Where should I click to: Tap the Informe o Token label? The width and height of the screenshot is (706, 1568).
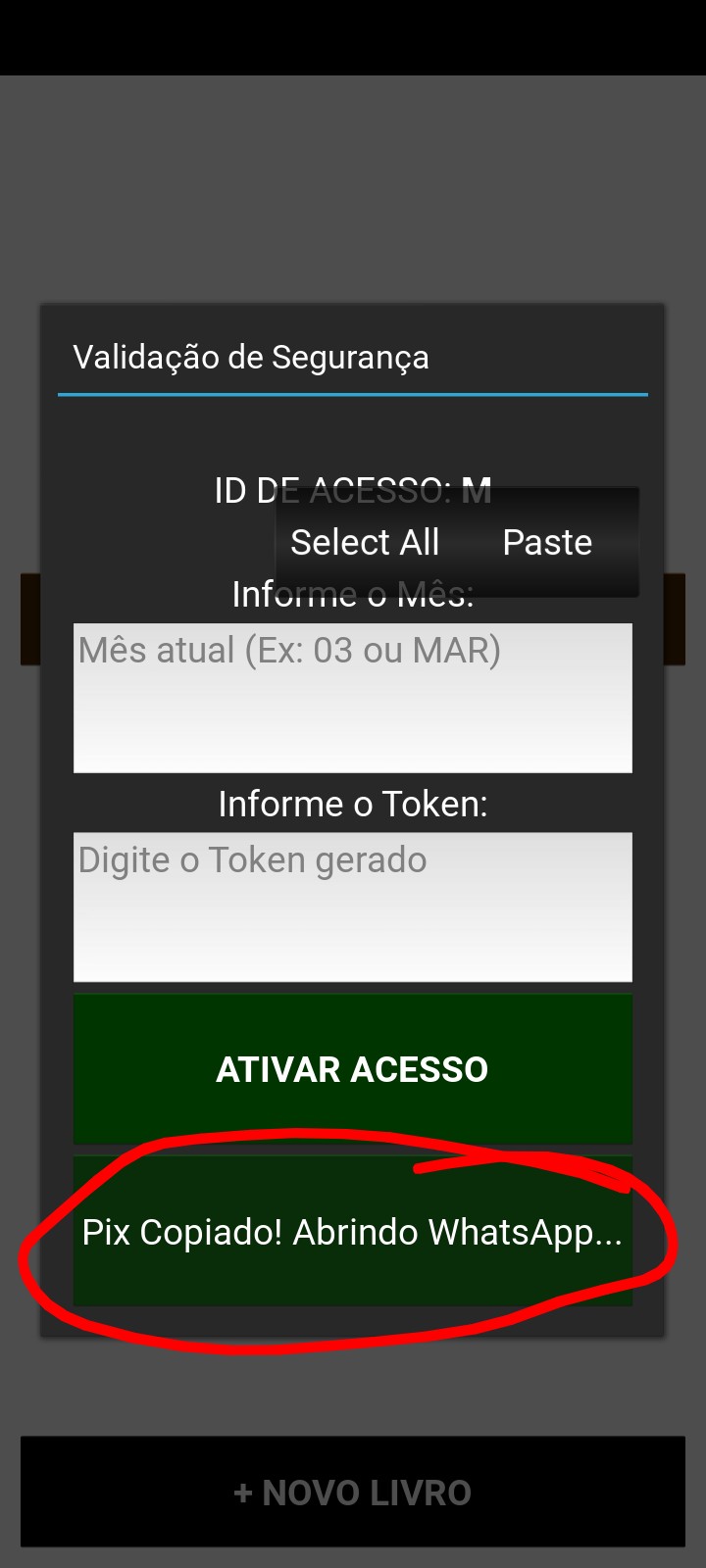(353, 804)
